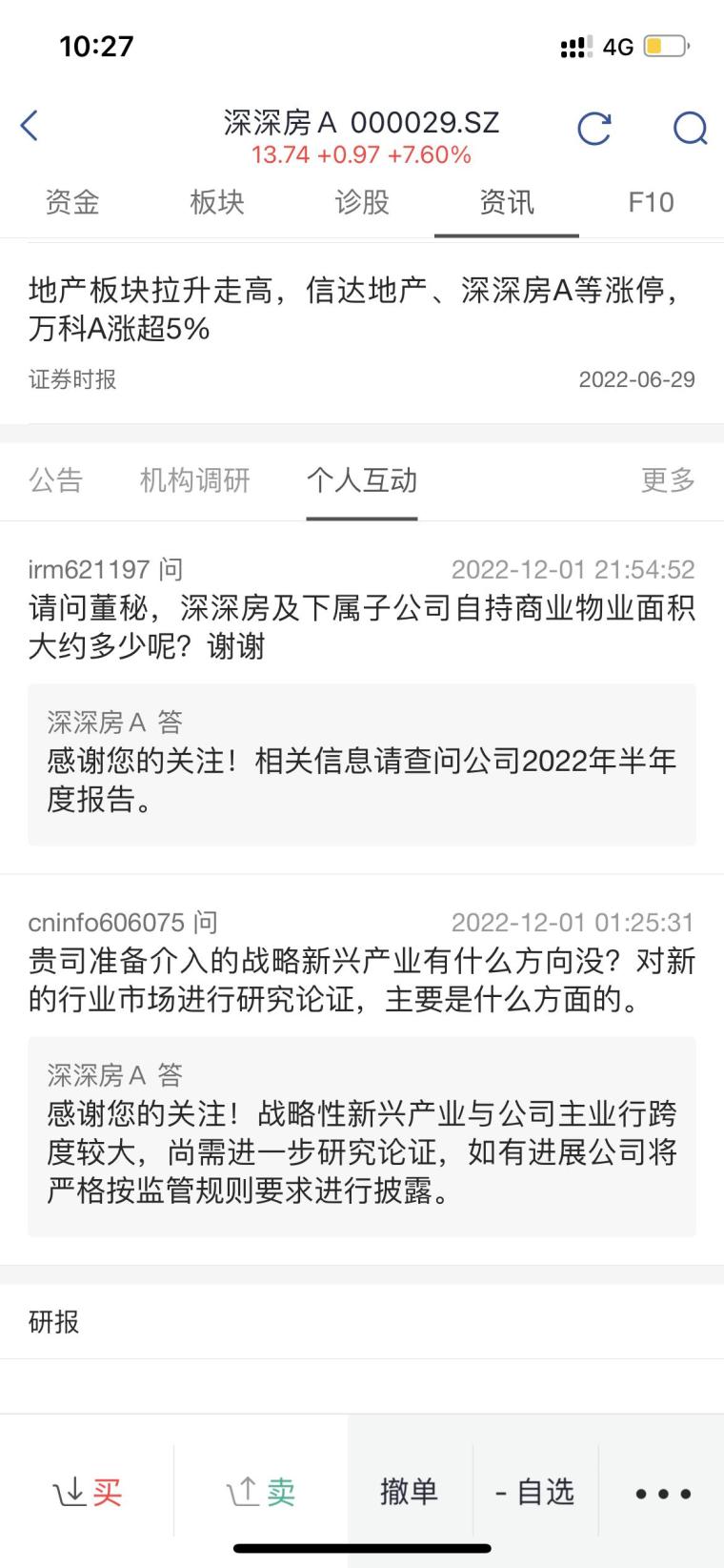Switch to the 板块 tab
The width and height of the screenshot is (724, 1568).
(217, 202)
